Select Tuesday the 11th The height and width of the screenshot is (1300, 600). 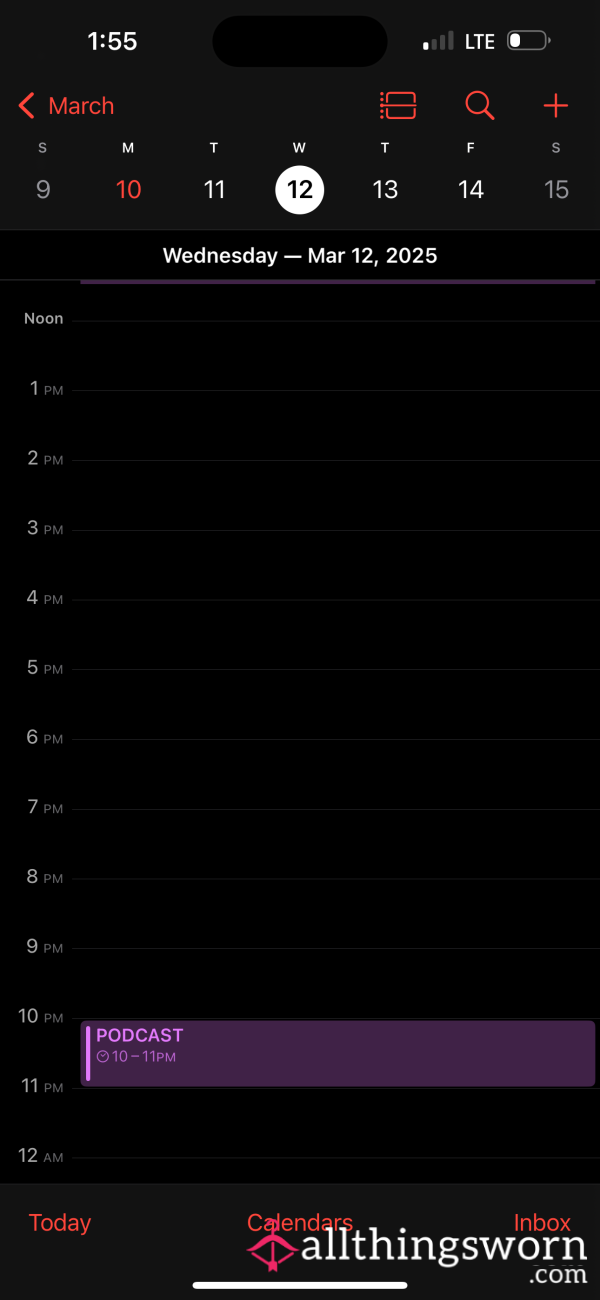click(214, 189)
